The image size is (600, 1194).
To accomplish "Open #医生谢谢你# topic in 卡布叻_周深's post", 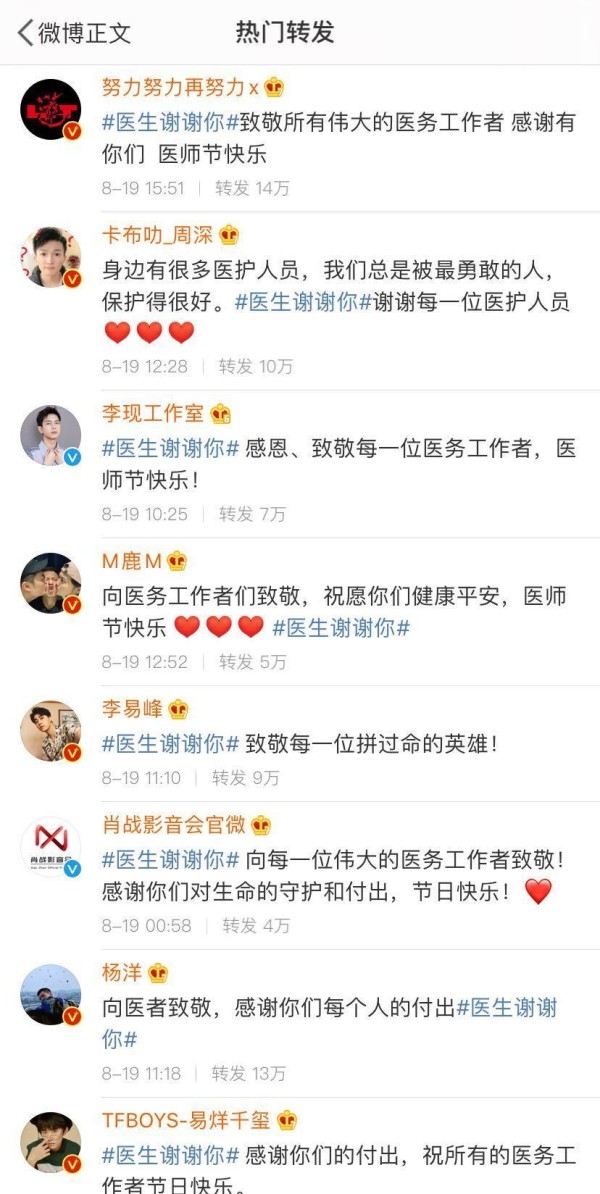I will [x=302, y=302].
